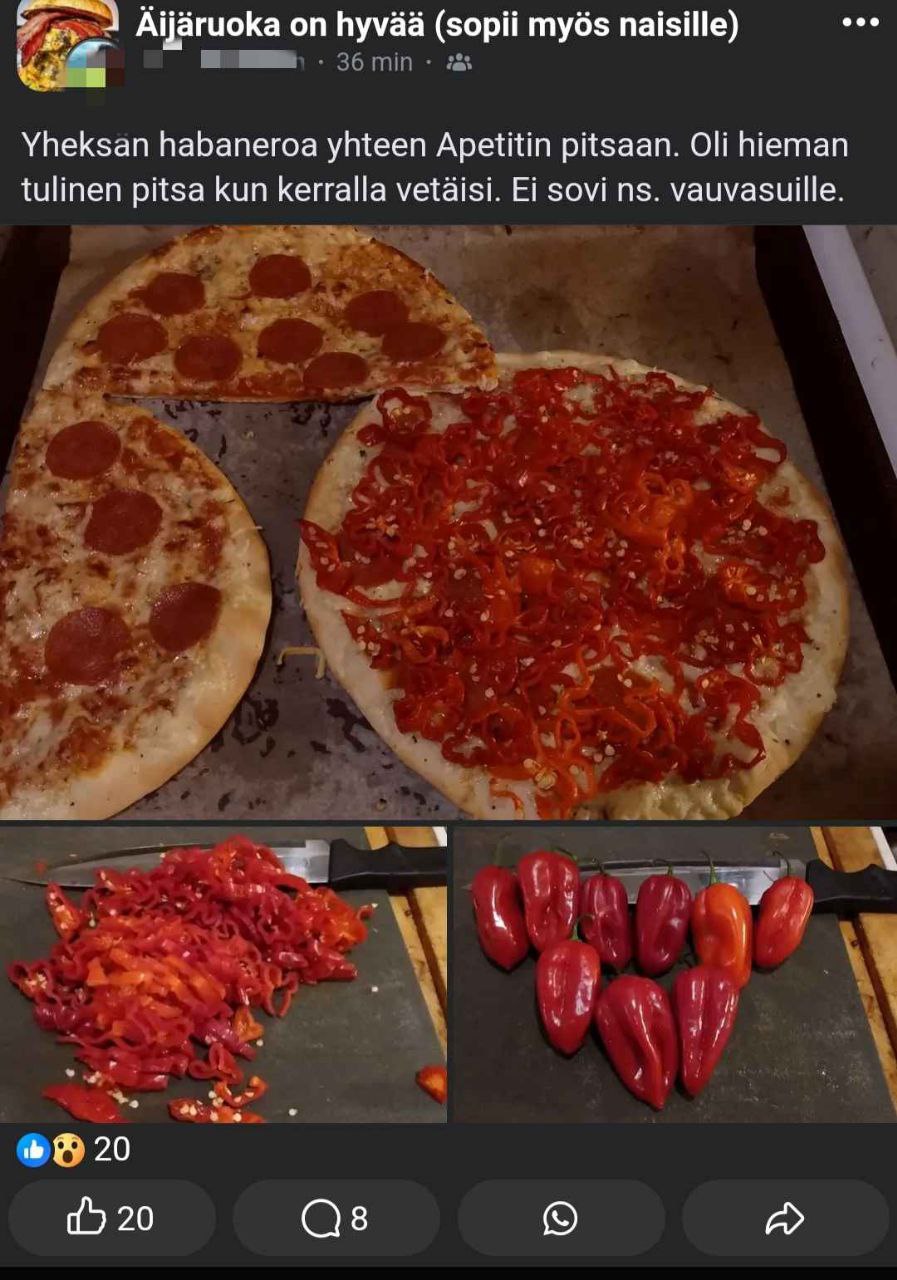The width and height of the screenshot is (897, 1280).
Task: Send the post via WhatsApp
Action: point(560,1217)
